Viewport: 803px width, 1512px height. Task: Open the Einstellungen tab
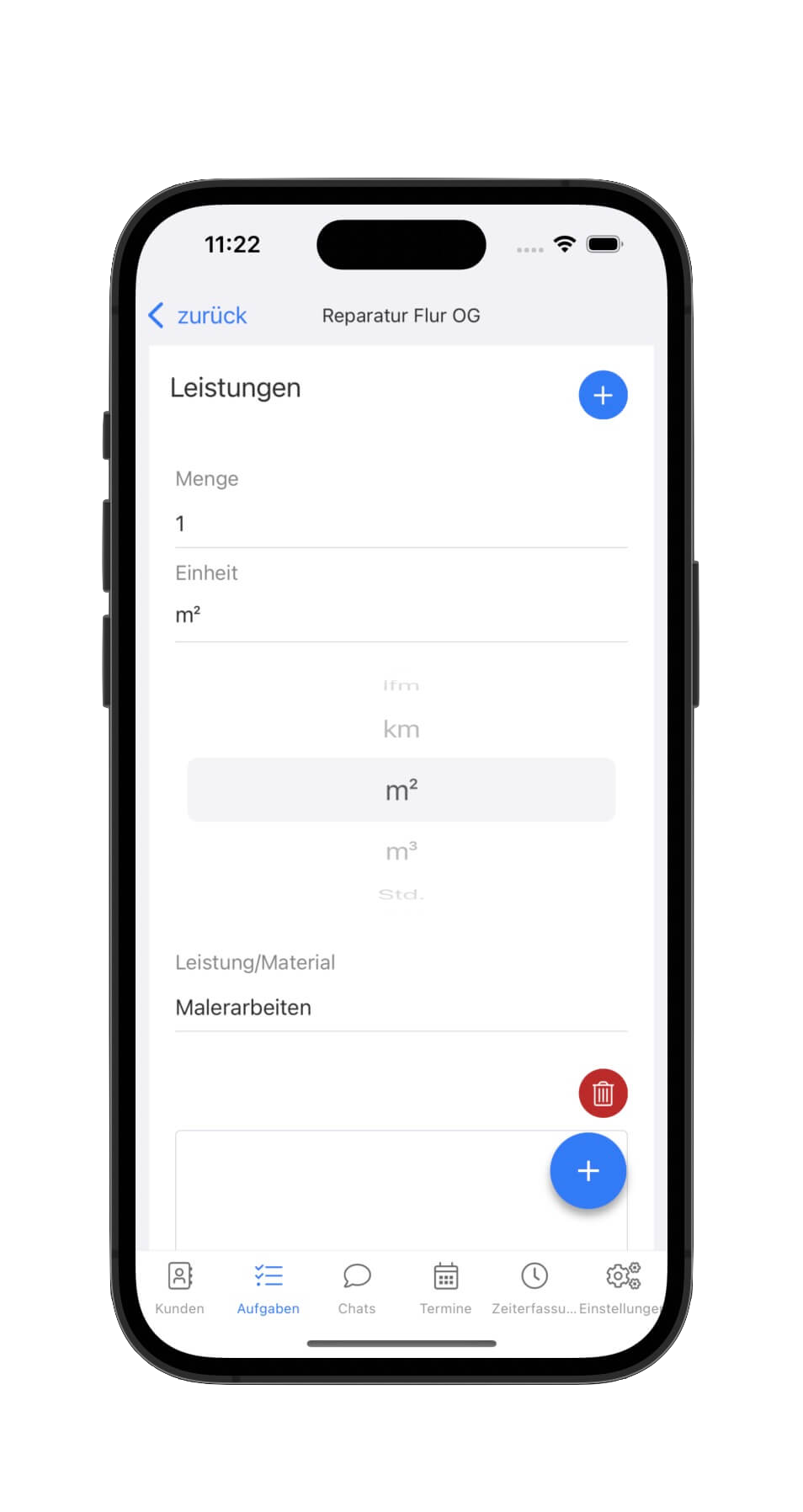[x=622, y=1288]
